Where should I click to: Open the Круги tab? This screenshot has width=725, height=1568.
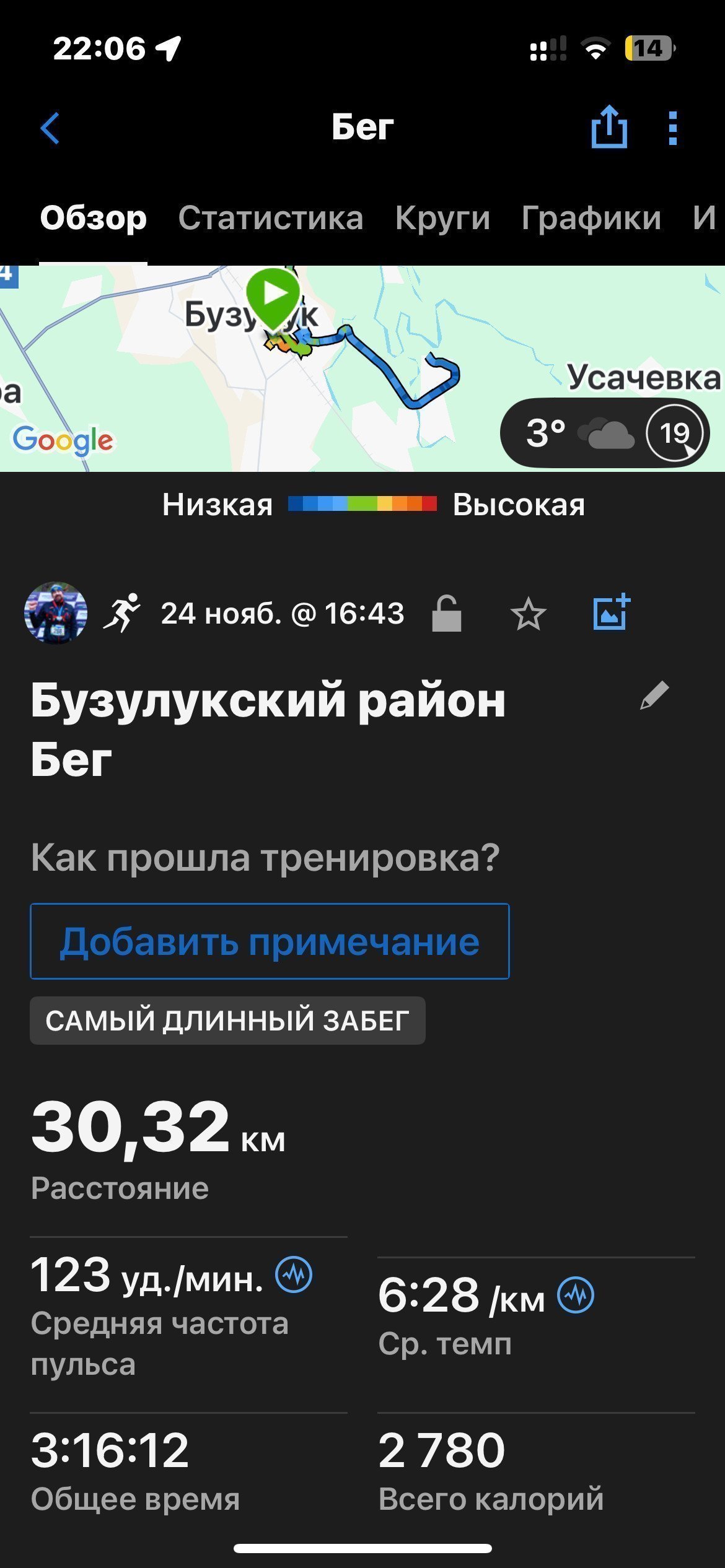pyautogui.click(x=442, y=218)
